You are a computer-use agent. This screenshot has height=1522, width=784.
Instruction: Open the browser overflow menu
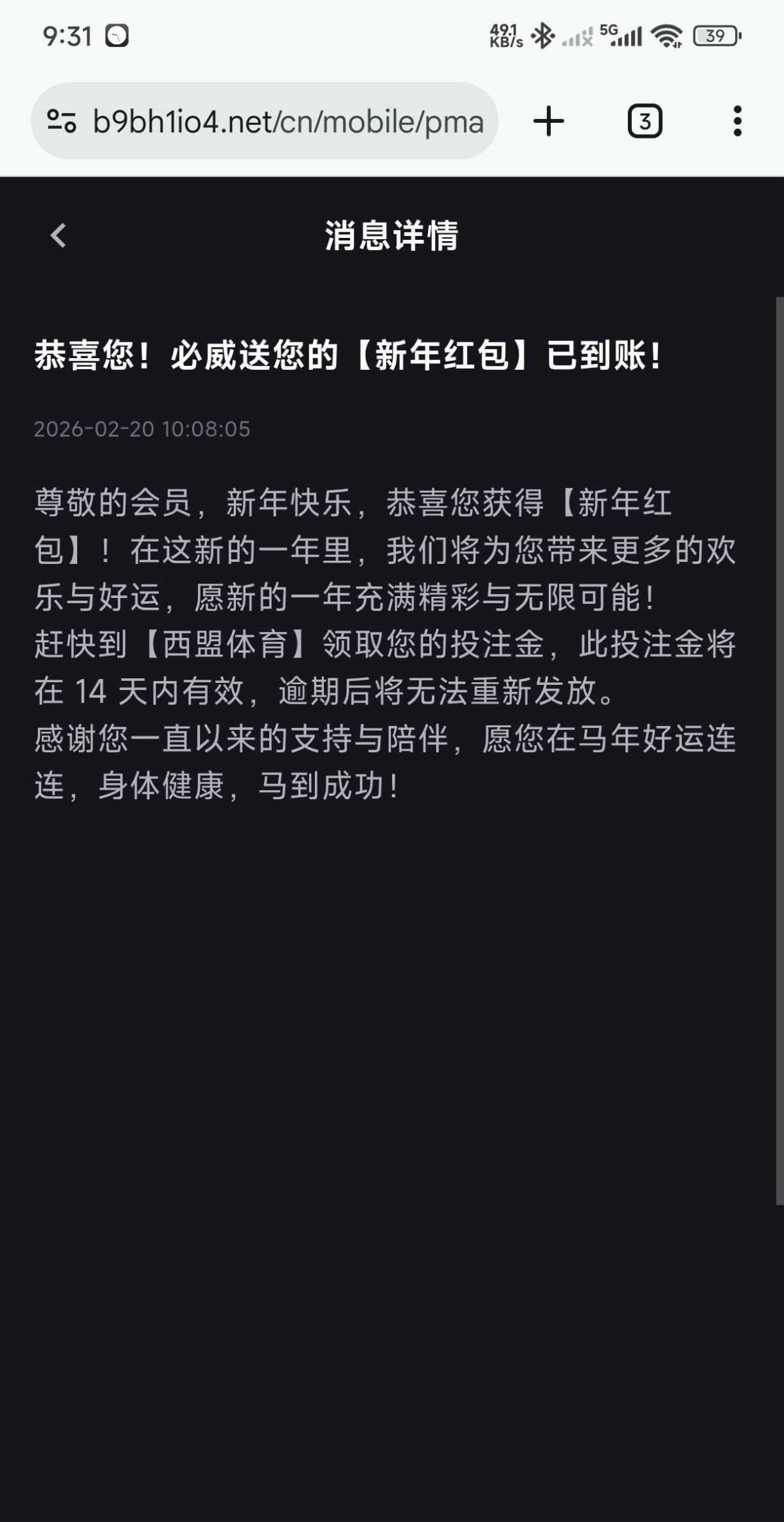point(737,122)
